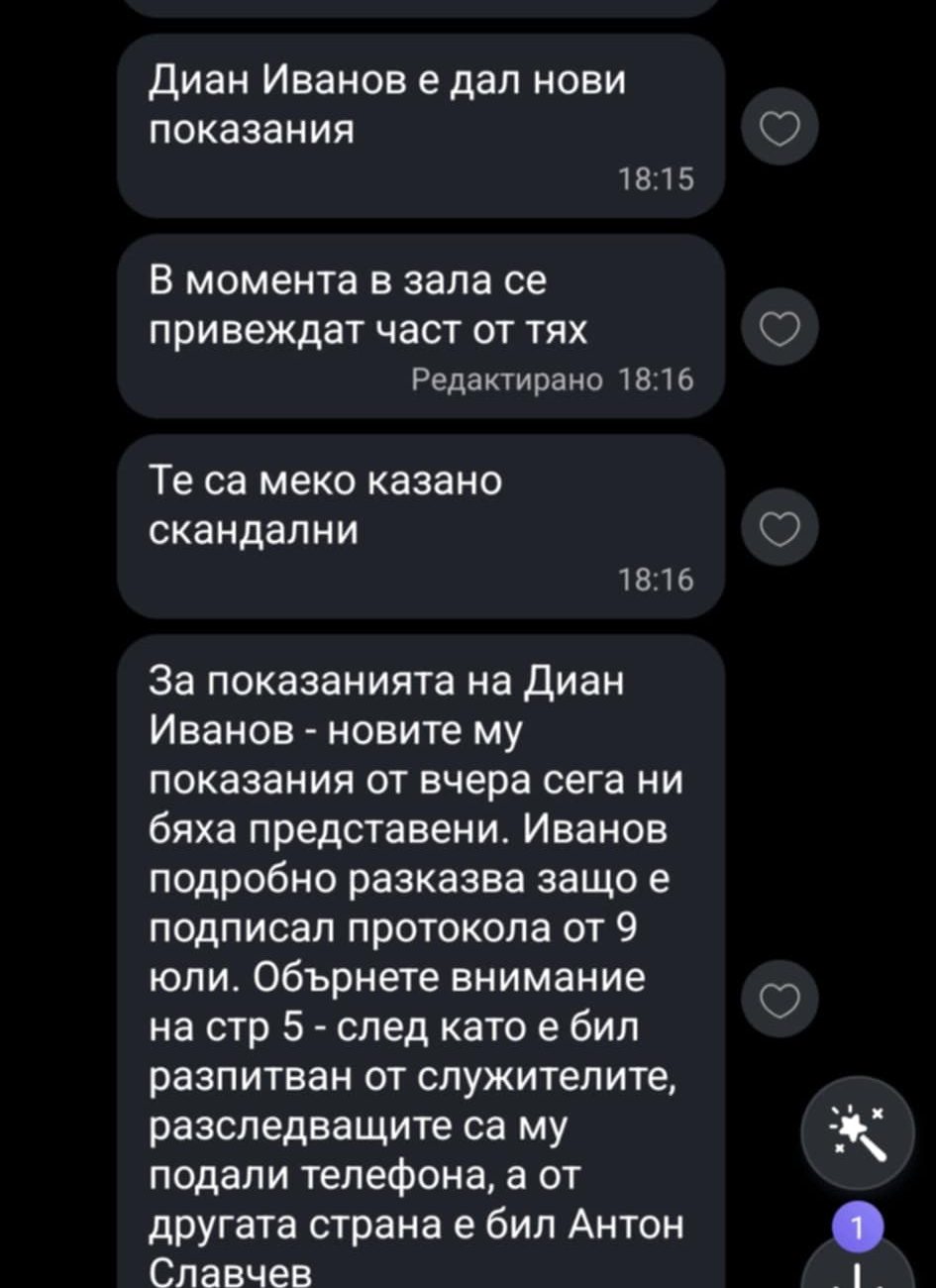Like the message "Те са меко казано скандални"
936x1288 pixels.
780,529
